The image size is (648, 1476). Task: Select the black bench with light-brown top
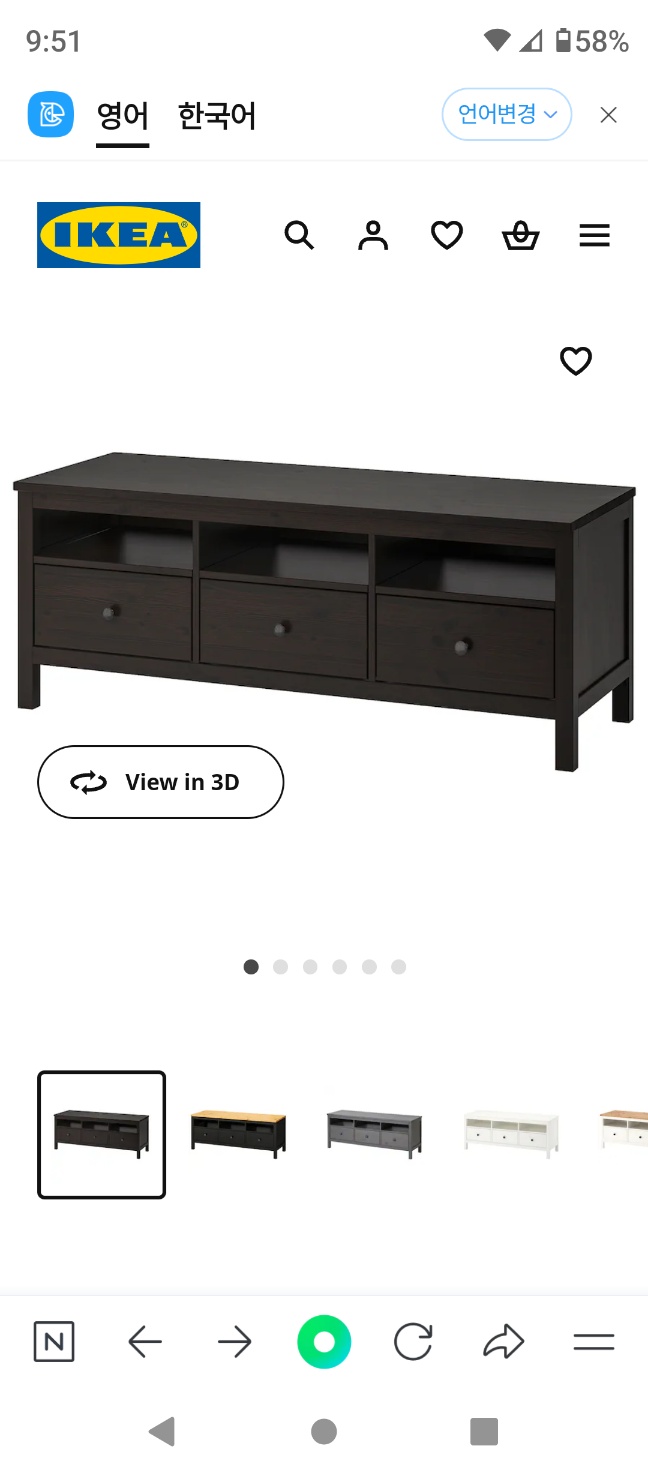(238, 1134)
